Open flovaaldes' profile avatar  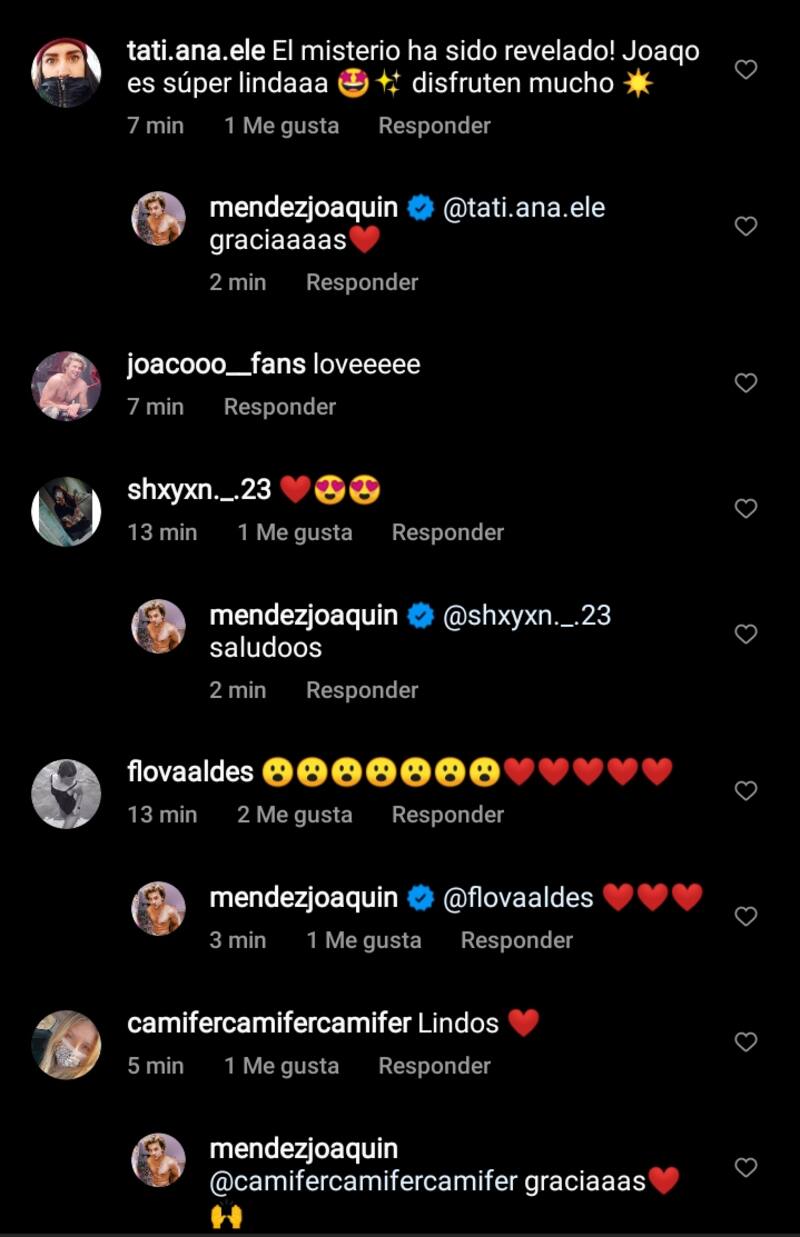(67, 794)
